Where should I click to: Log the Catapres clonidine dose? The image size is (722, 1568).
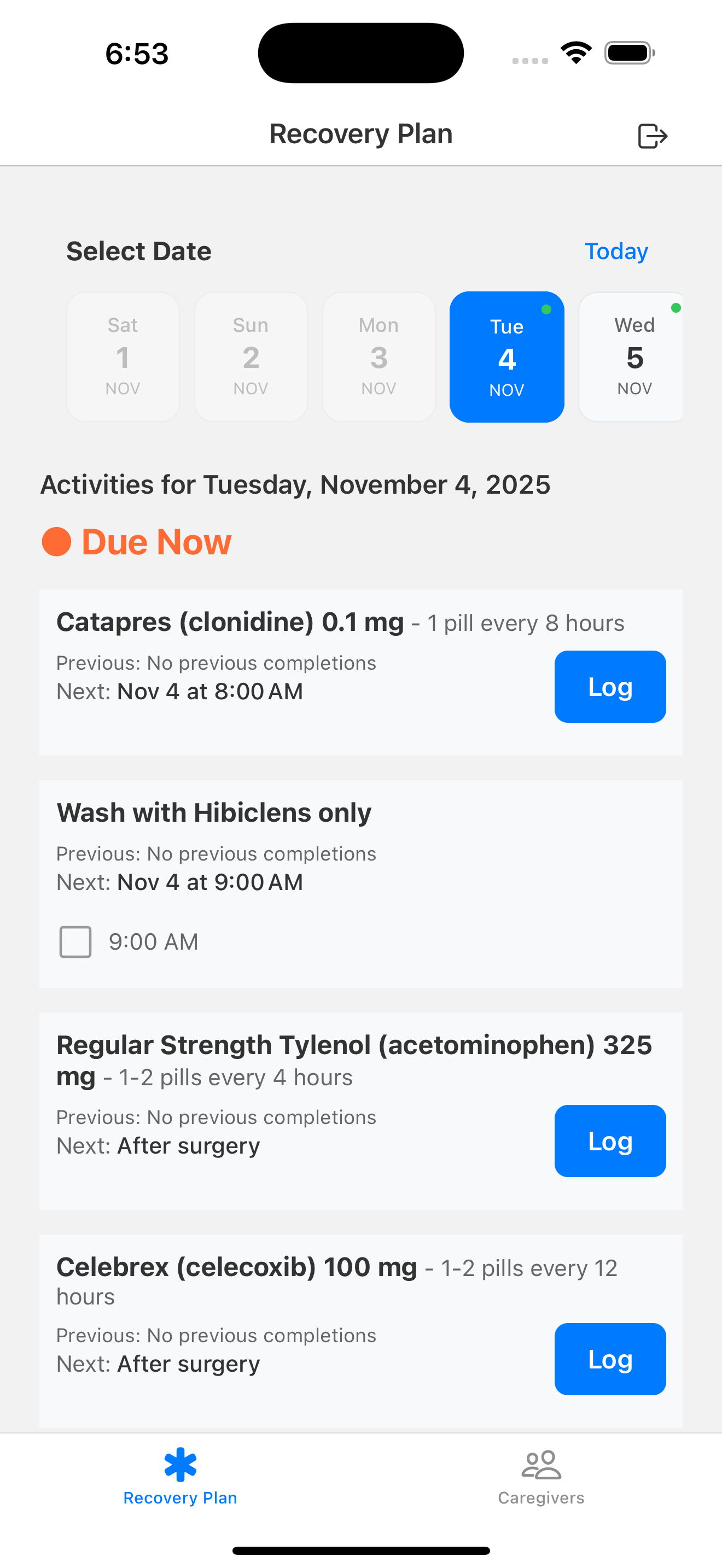point(609,686)
